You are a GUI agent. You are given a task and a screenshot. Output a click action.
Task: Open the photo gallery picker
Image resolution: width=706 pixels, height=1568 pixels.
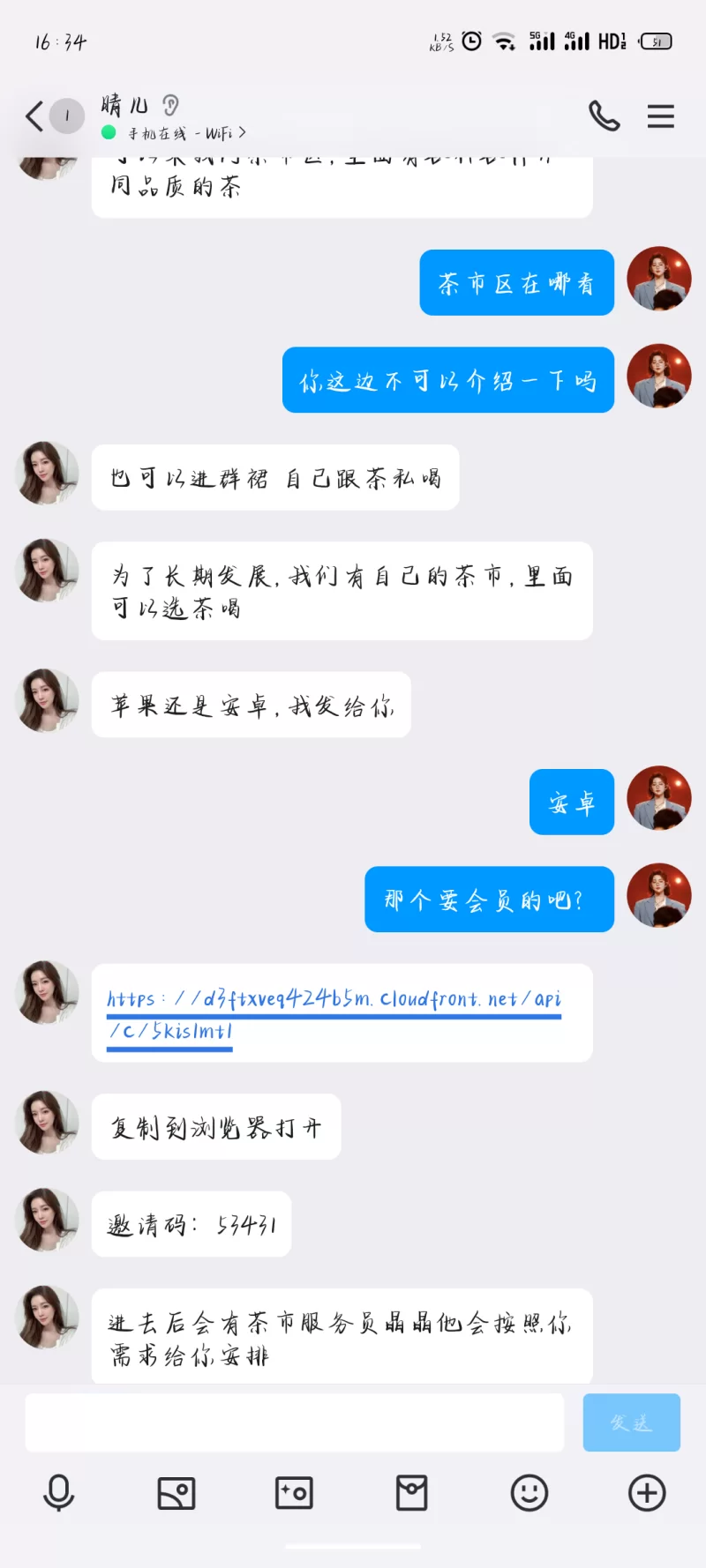click(x=176, y=1493)
